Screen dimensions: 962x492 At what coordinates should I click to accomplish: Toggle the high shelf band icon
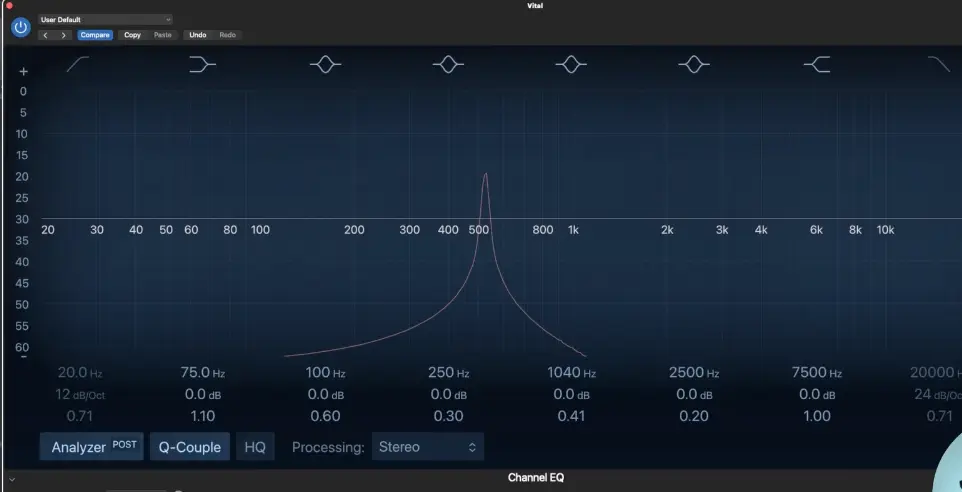817,64
